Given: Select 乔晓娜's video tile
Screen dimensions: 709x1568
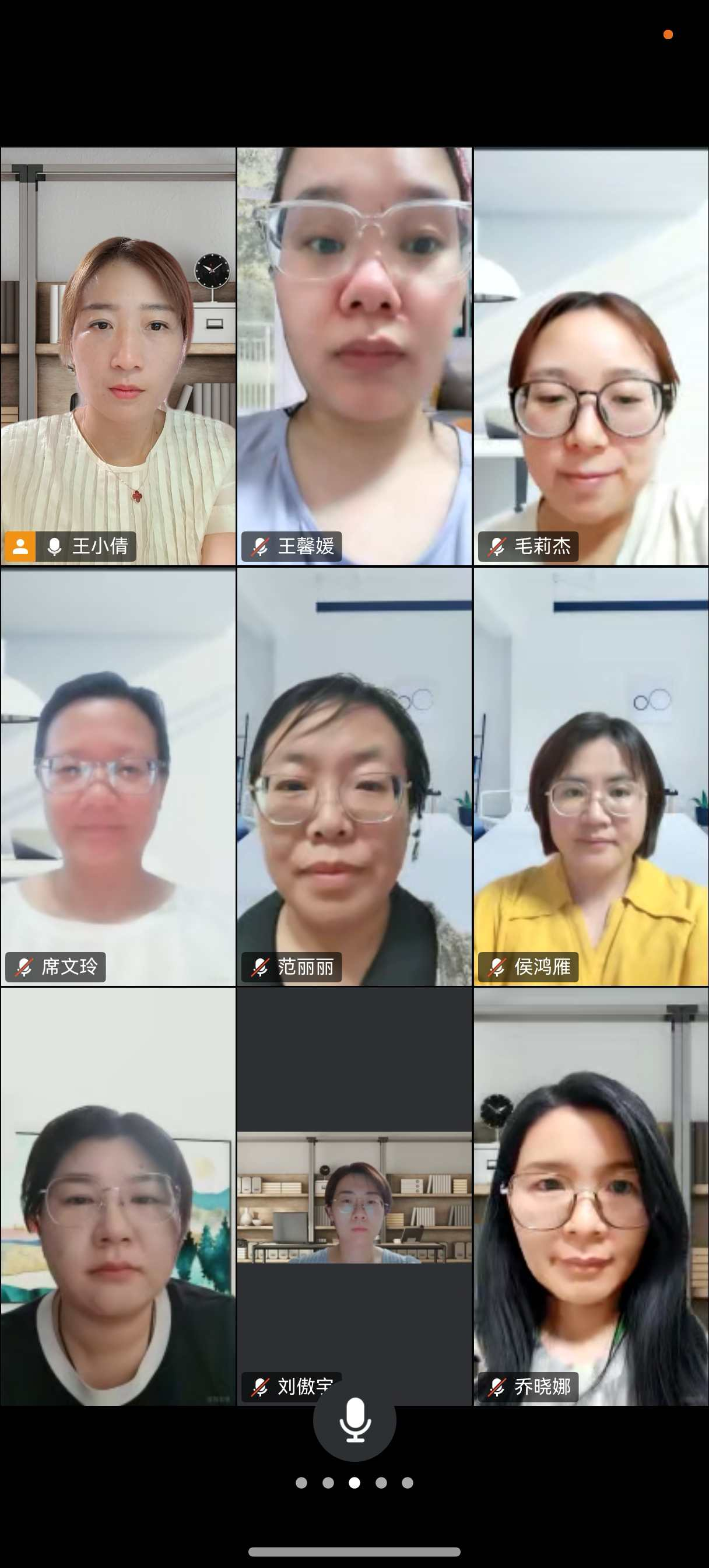Looking at the screenshot, I should pyautogui.click(x=591, y=1196).
